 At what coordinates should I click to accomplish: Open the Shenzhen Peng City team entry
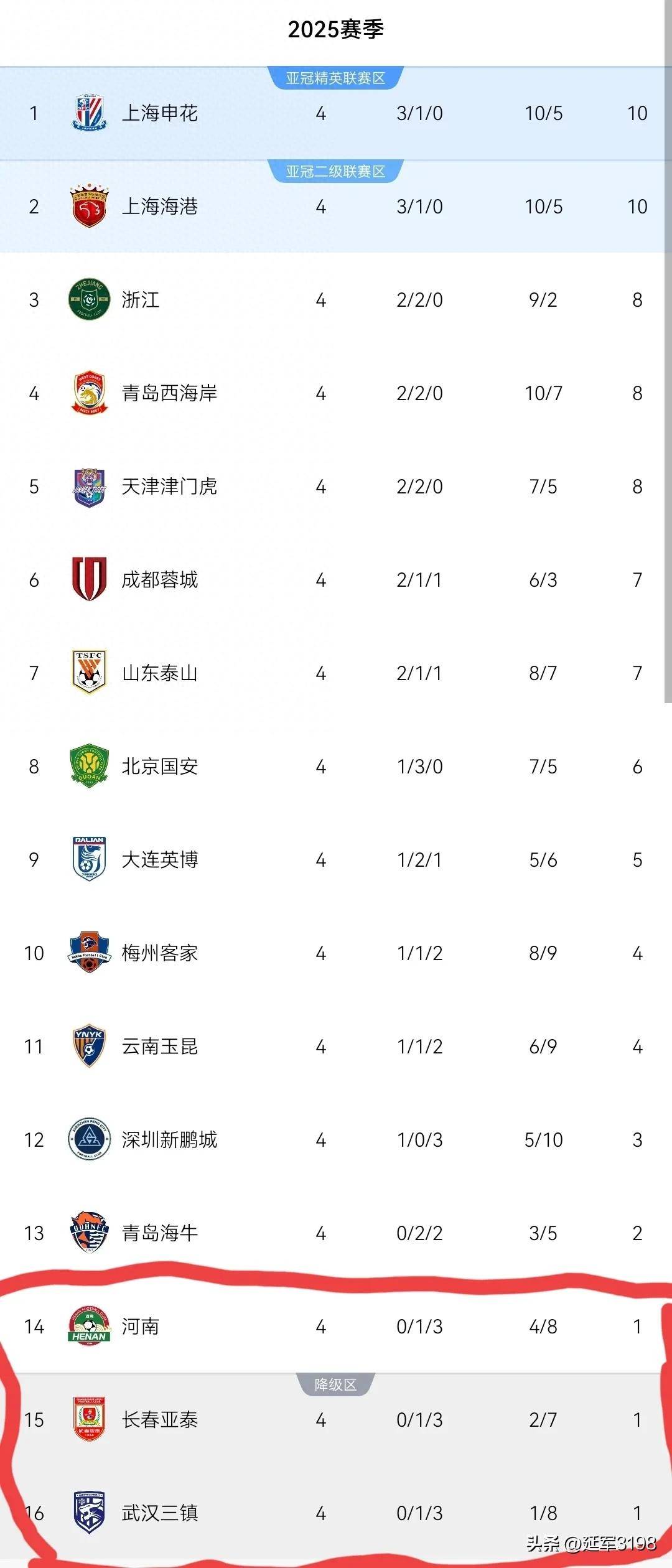point(170,1141)
